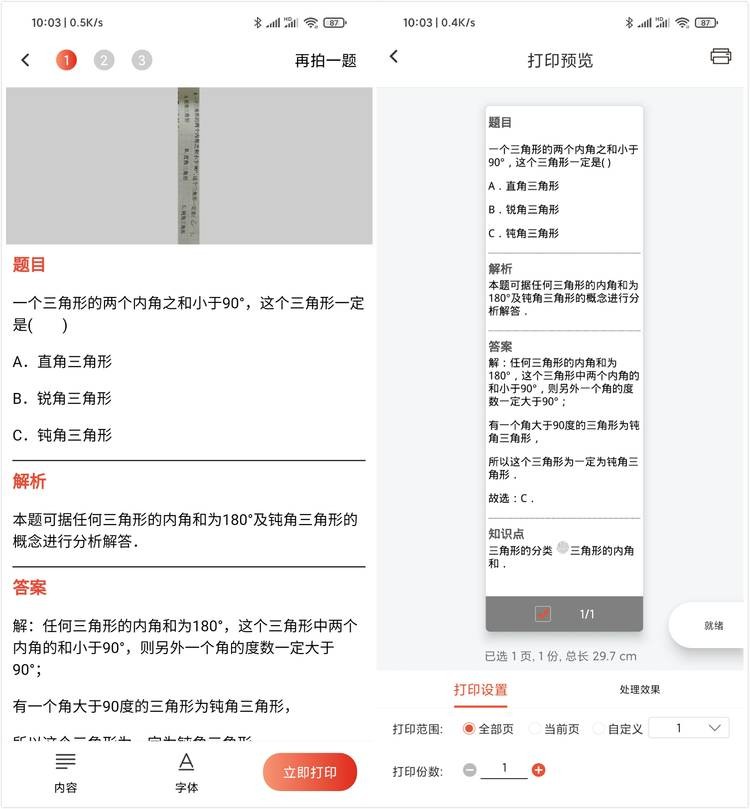Screen dimensions: 750x809
Task: Increase the number of print copies
Action: (539, 769)
